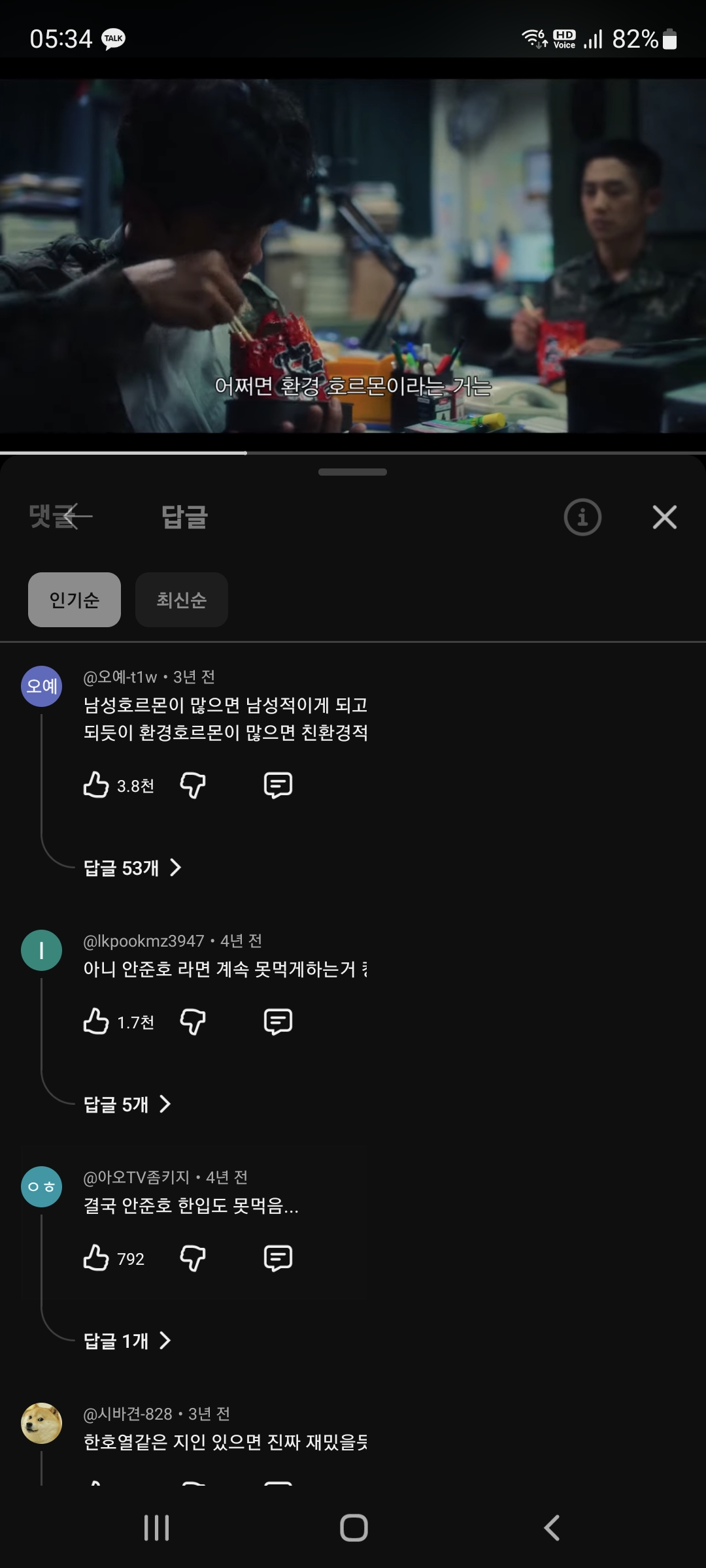Expand the 답글 1개 reply
Image resolution: width=706 pixels, height=1568 pixels.
127,1341
